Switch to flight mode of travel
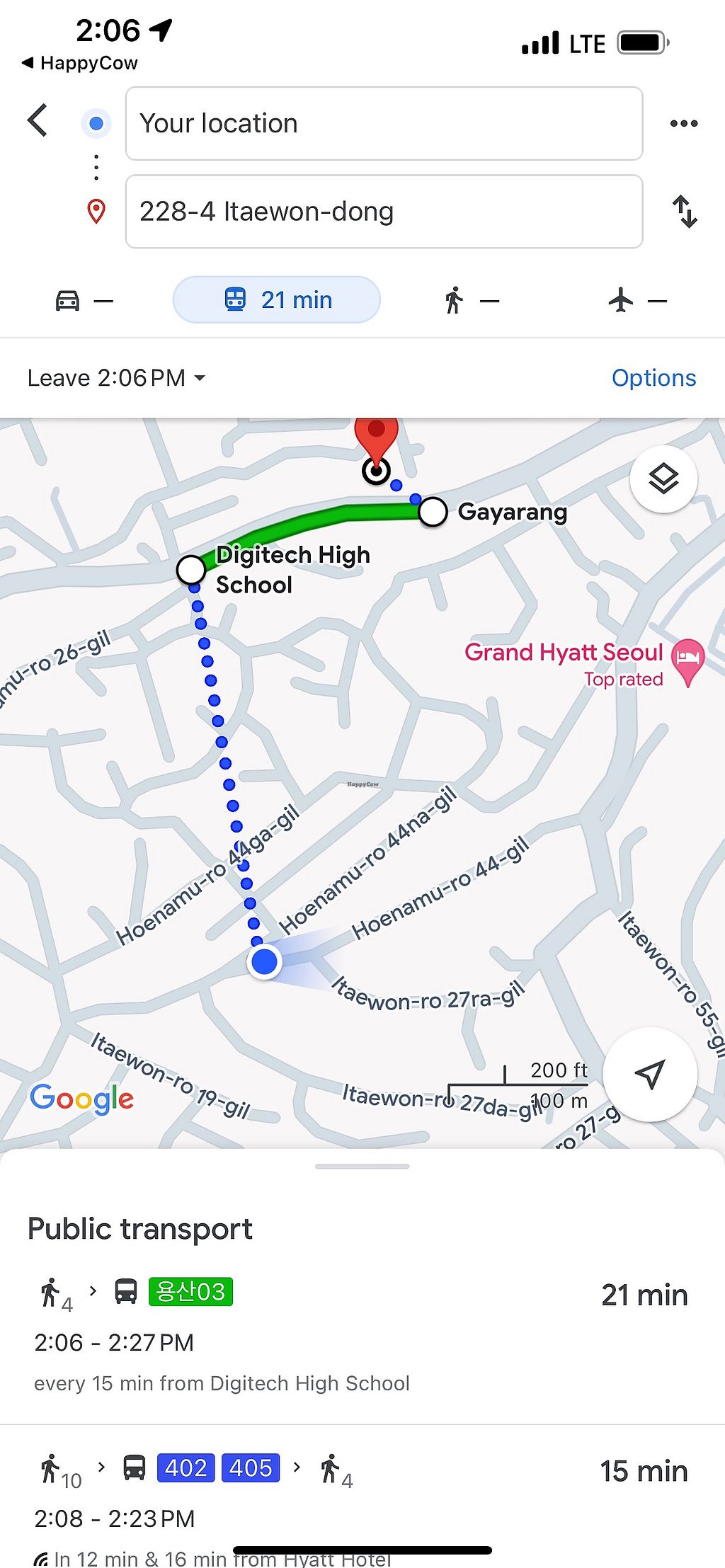This screenshot has height=1568, width=725. coord(637,301)
